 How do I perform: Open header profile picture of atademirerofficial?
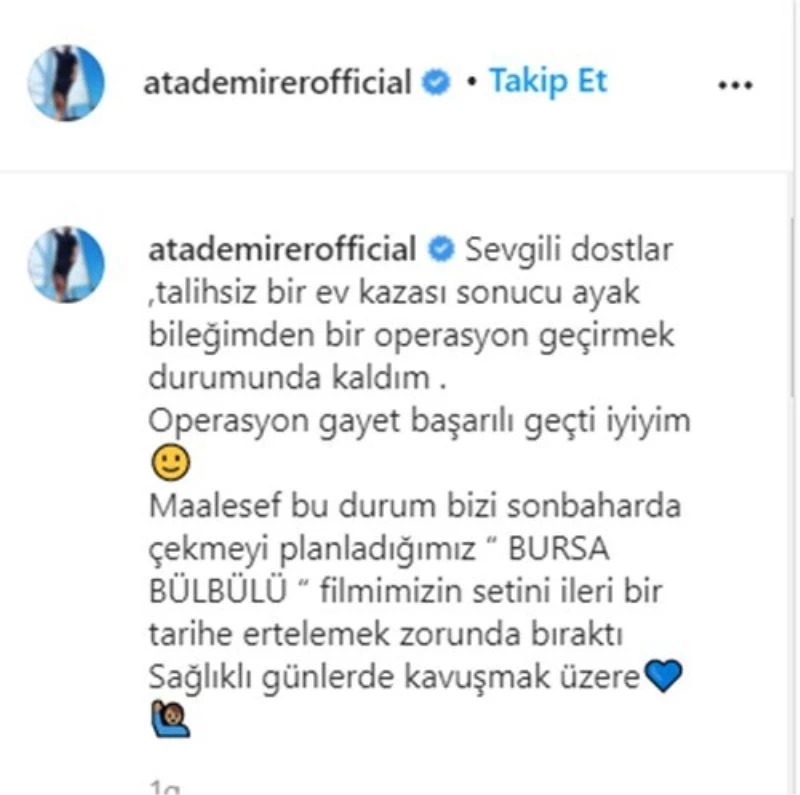click(66, 82)
